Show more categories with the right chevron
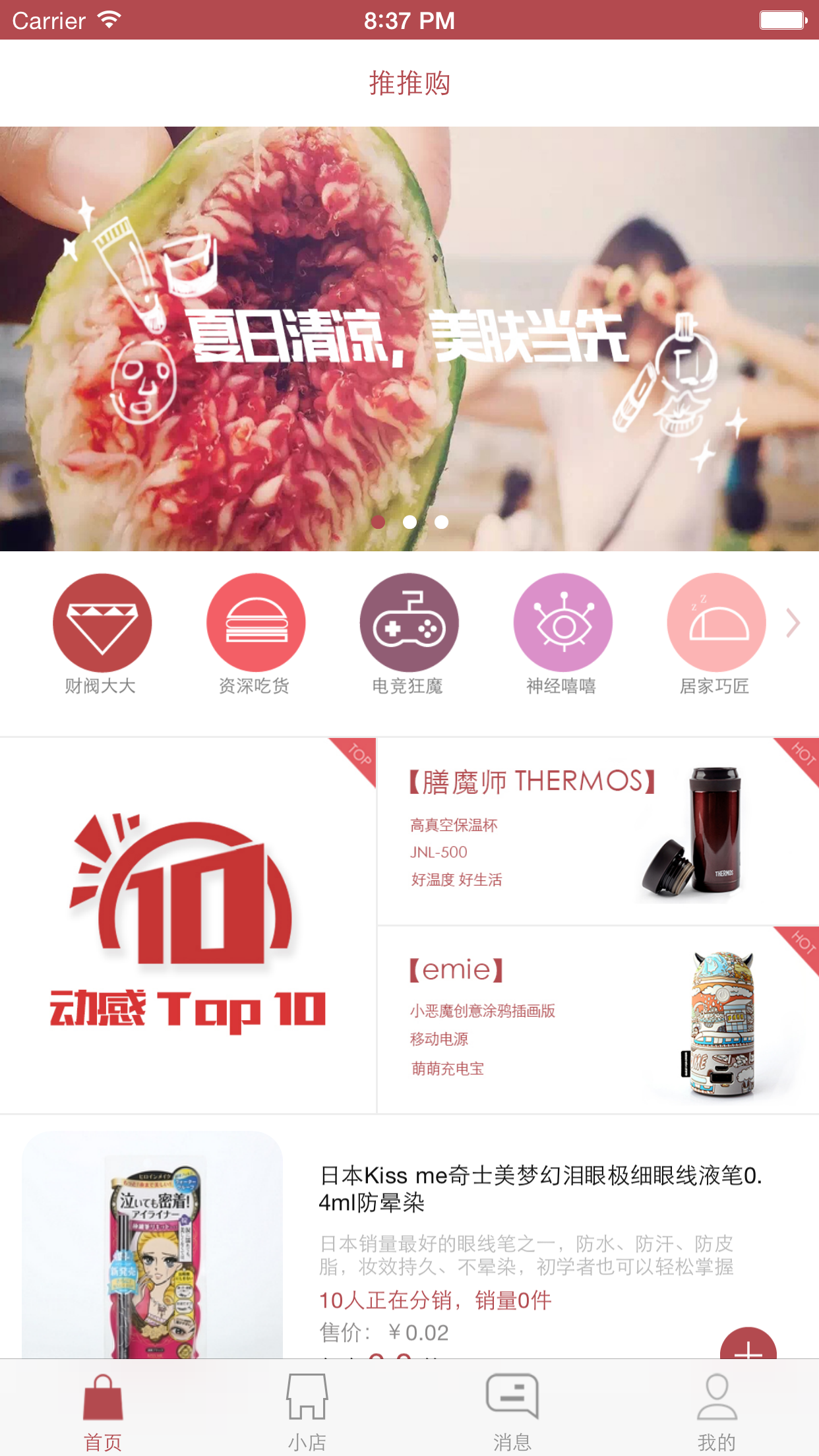The height and width of the screenshot is (1456, 819). click(x=793, y=623)
